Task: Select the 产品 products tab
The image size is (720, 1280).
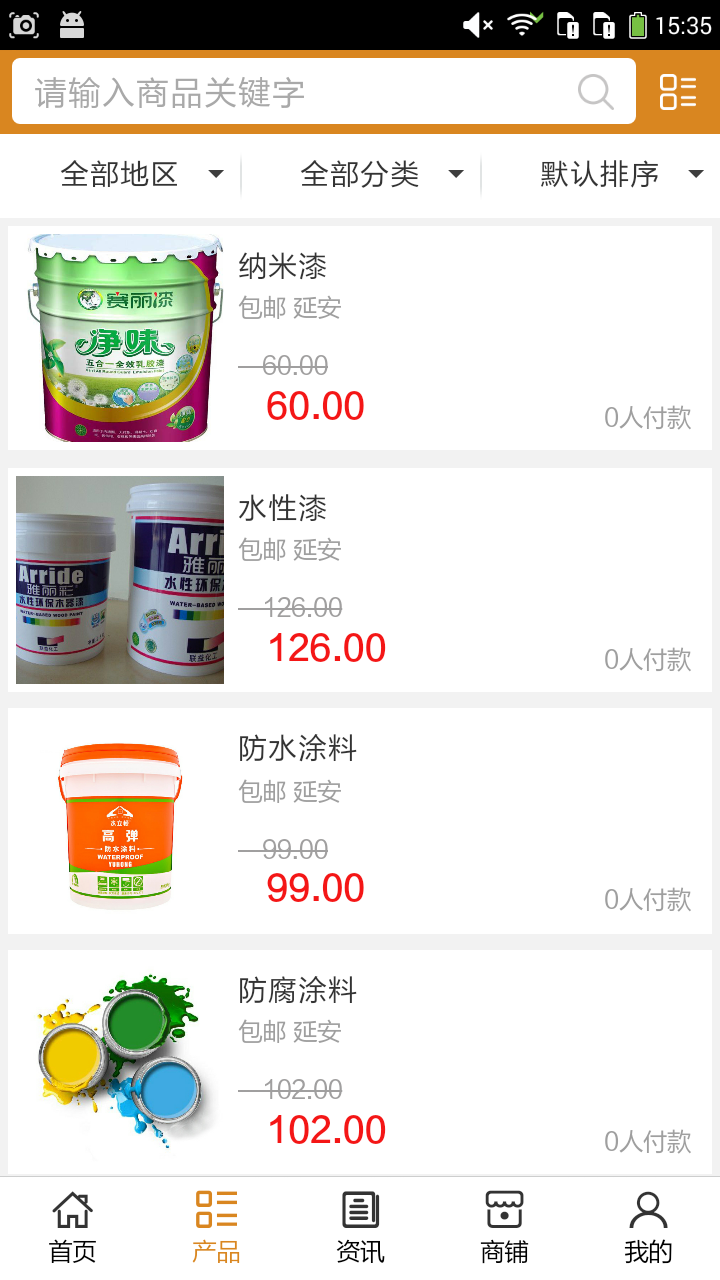Action: [x=216, y=1228]
